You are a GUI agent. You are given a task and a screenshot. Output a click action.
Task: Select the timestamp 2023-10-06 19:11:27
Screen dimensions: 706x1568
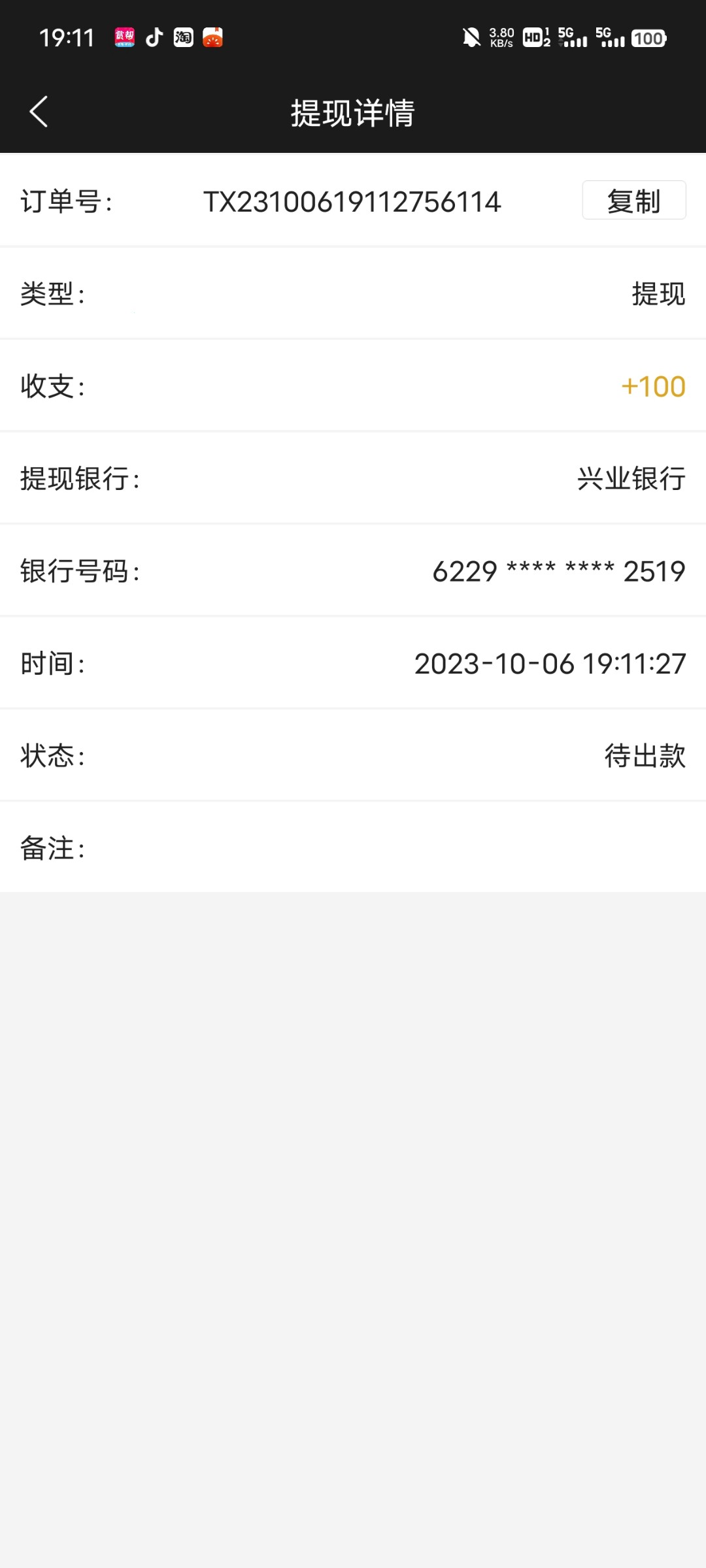(550, 664)
